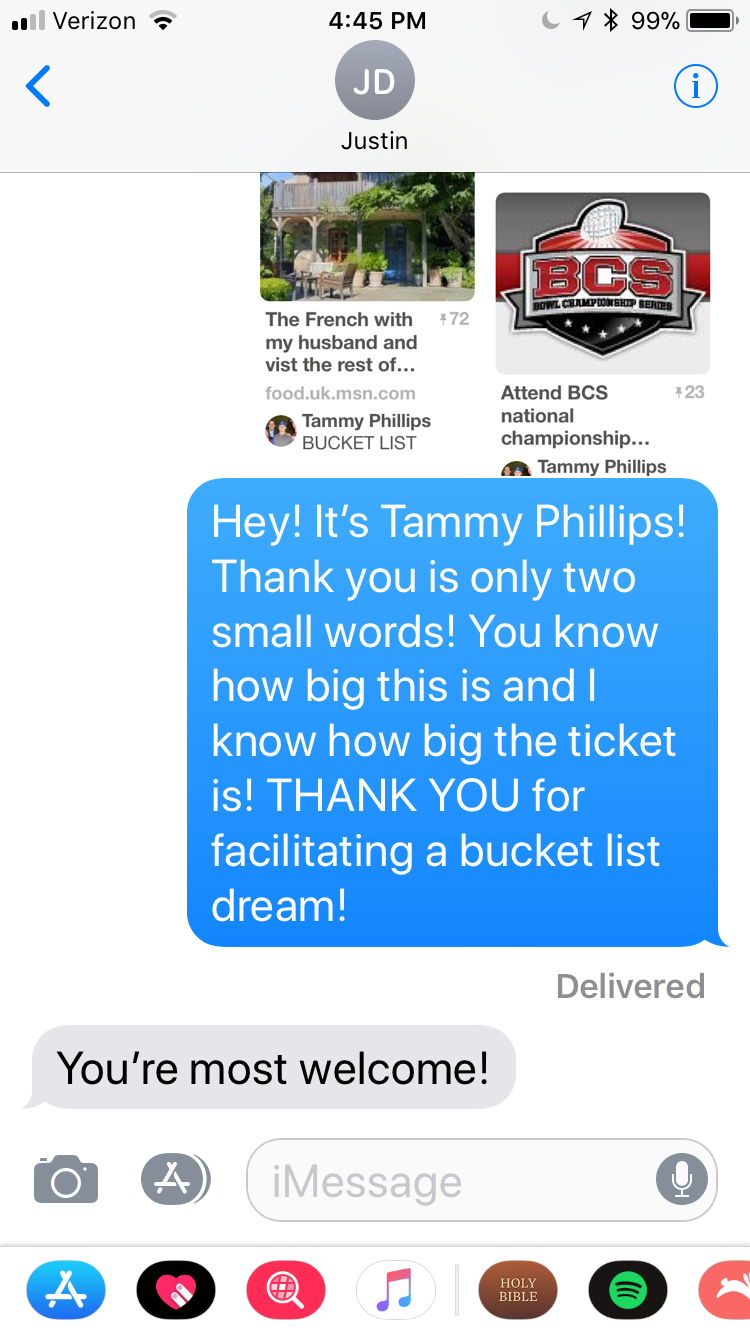Record an audio message with microphone
This screenshot has width=750, height=1334.
[682, 1180]
